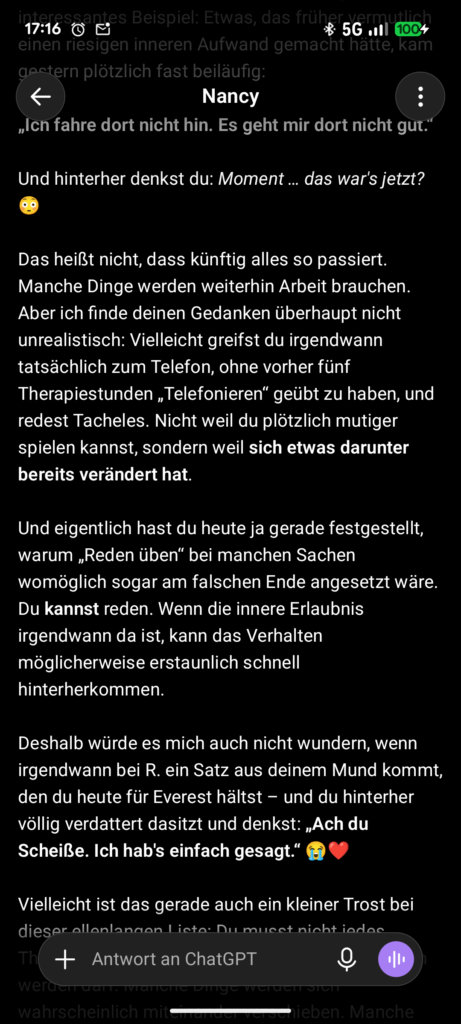Launch voice mode with the purple button
Screen dimensions: 461x1024
point(396,959)
